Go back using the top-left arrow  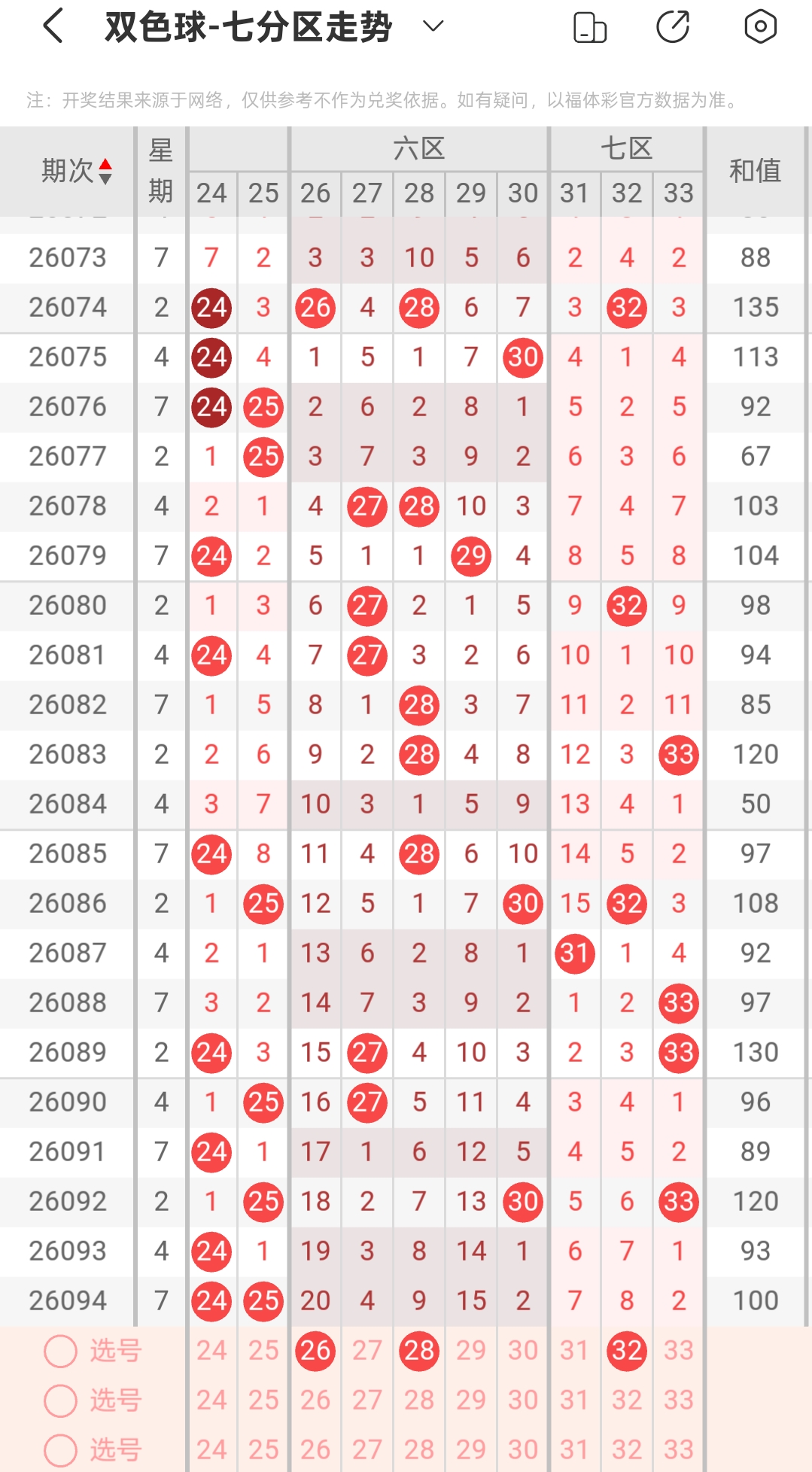[x=53, y=26]
